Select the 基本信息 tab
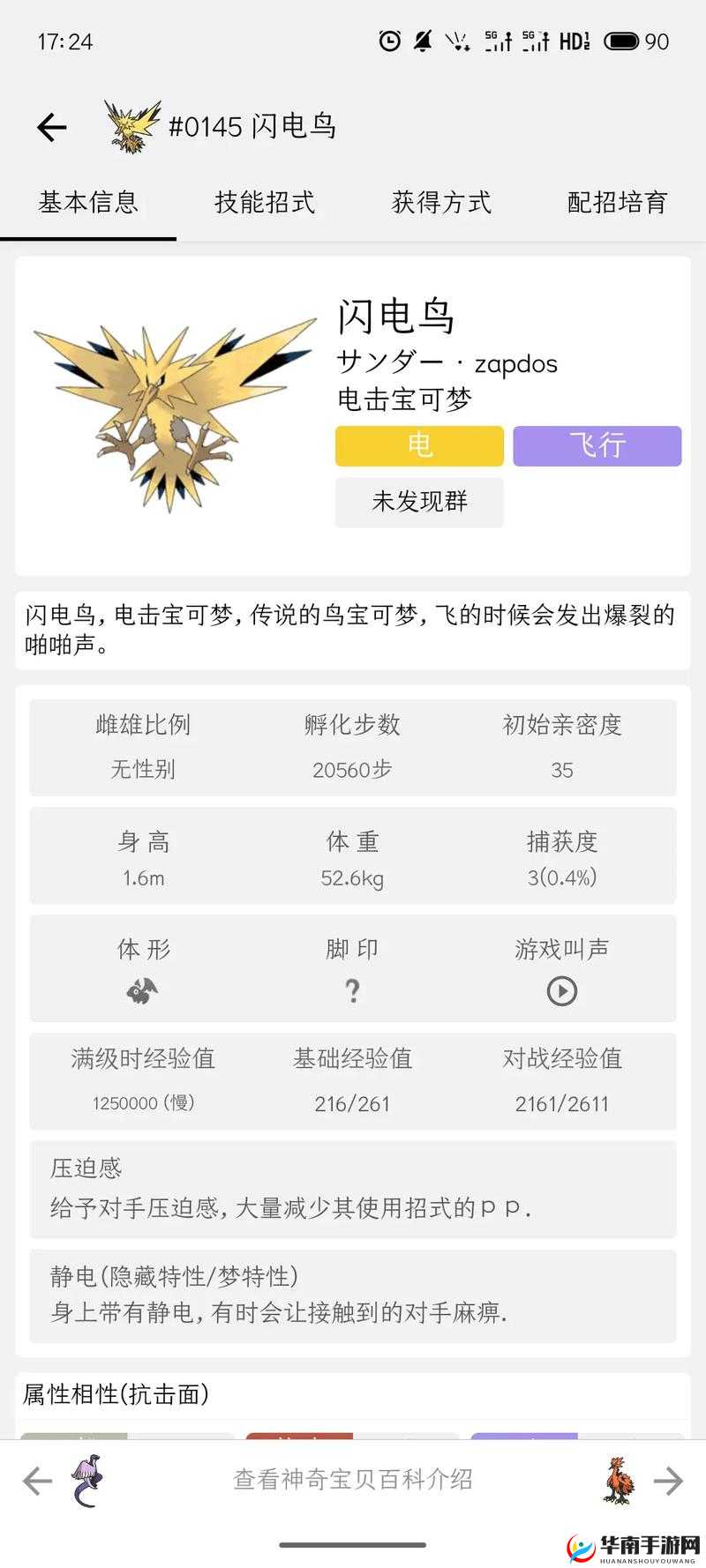Viewport: 706px width, 1568px height. click(x=87, y=202)
